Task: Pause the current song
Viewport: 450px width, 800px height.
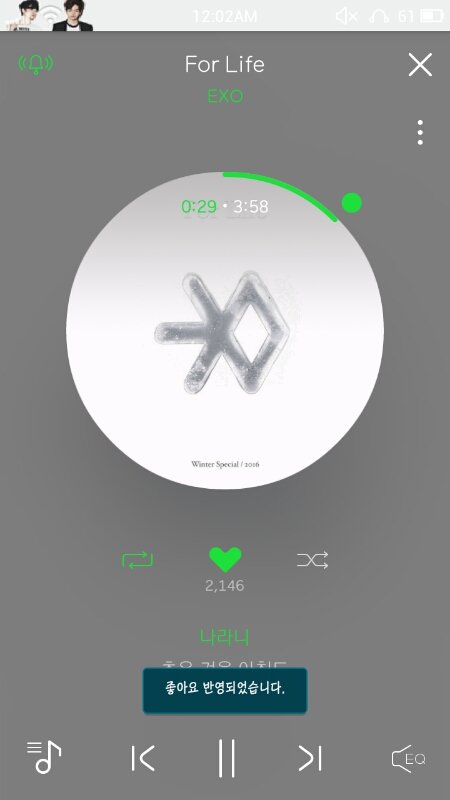Action: coord(227,758)
